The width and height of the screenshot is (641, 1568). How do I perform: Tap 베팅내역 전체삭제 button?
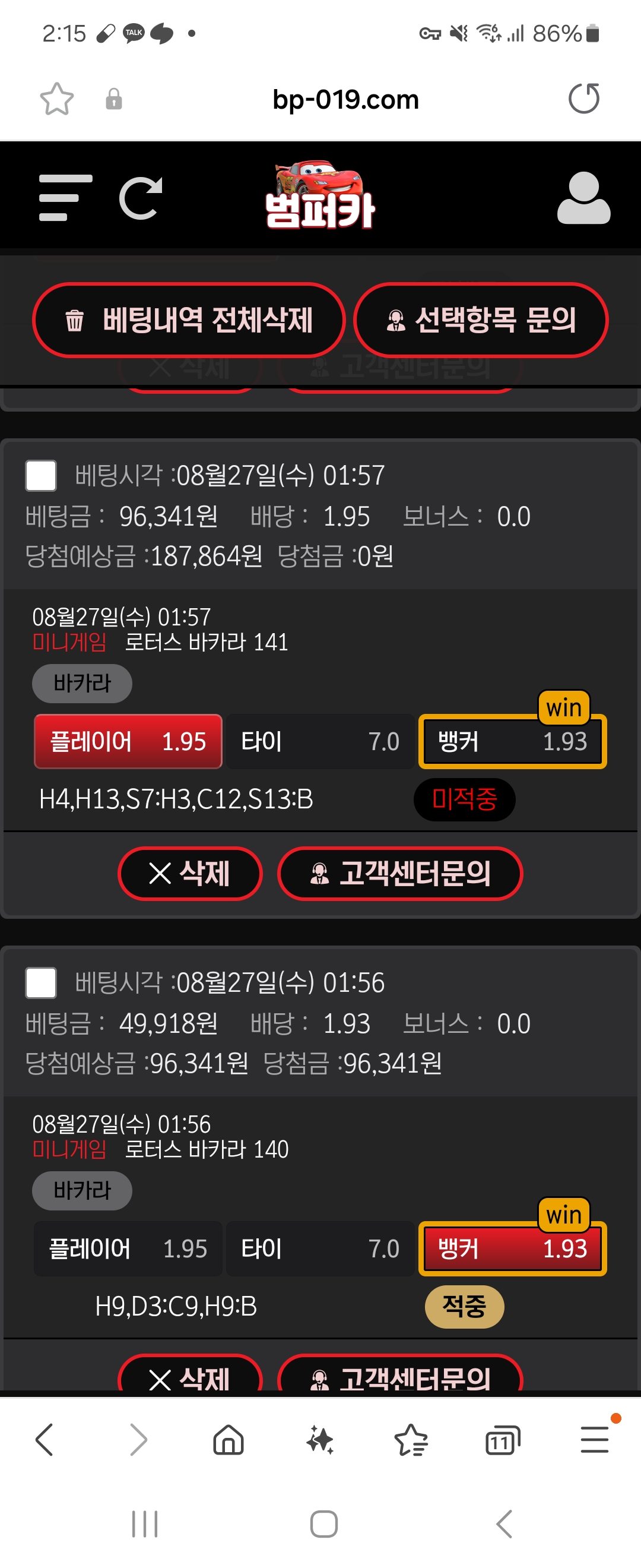tap(189, 320)
